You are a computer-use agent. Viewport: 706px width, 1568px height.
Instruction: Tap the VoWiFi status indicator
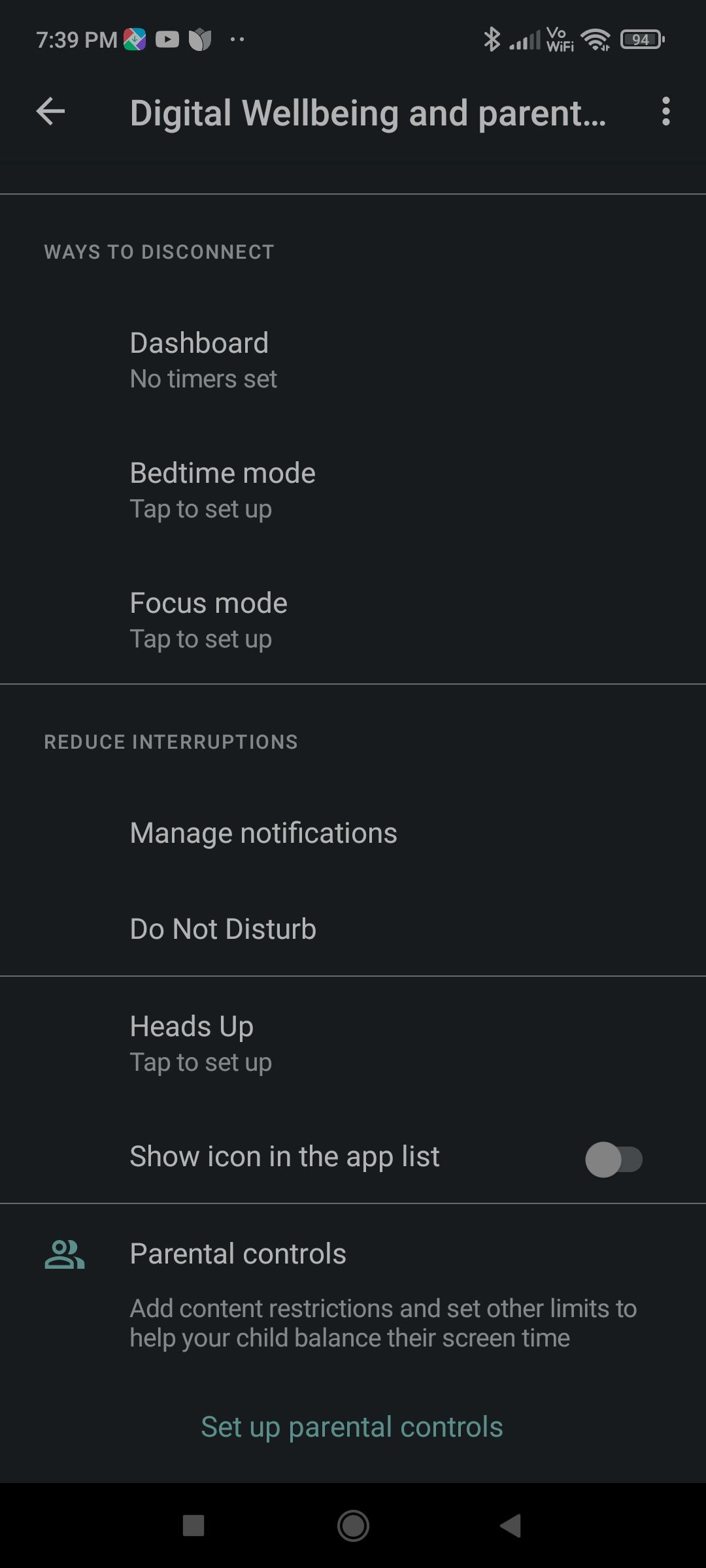coord(560,39)
